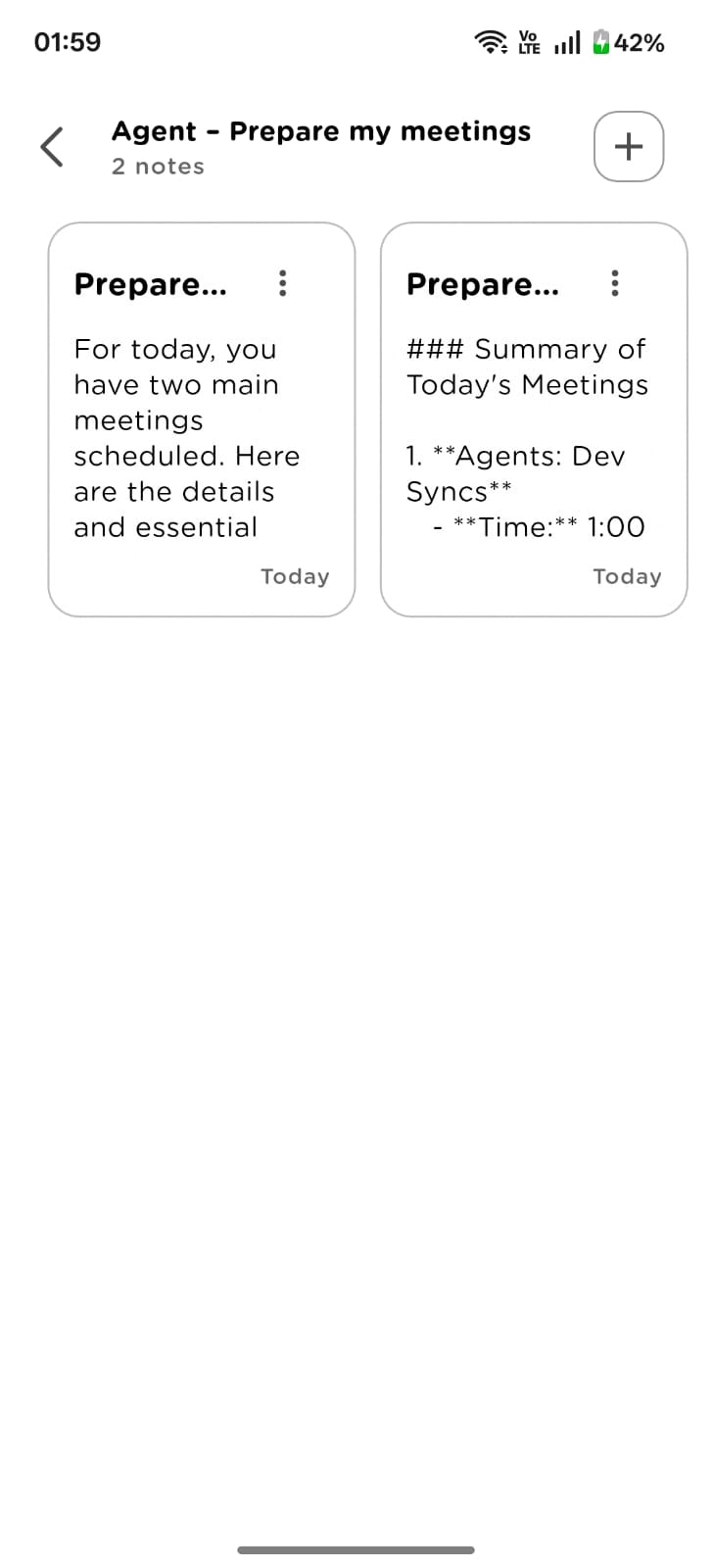Go back from the Agent notes screen
Viewport: 712px width, 1568px height.
pyautogui.click(x=52, y=147)
